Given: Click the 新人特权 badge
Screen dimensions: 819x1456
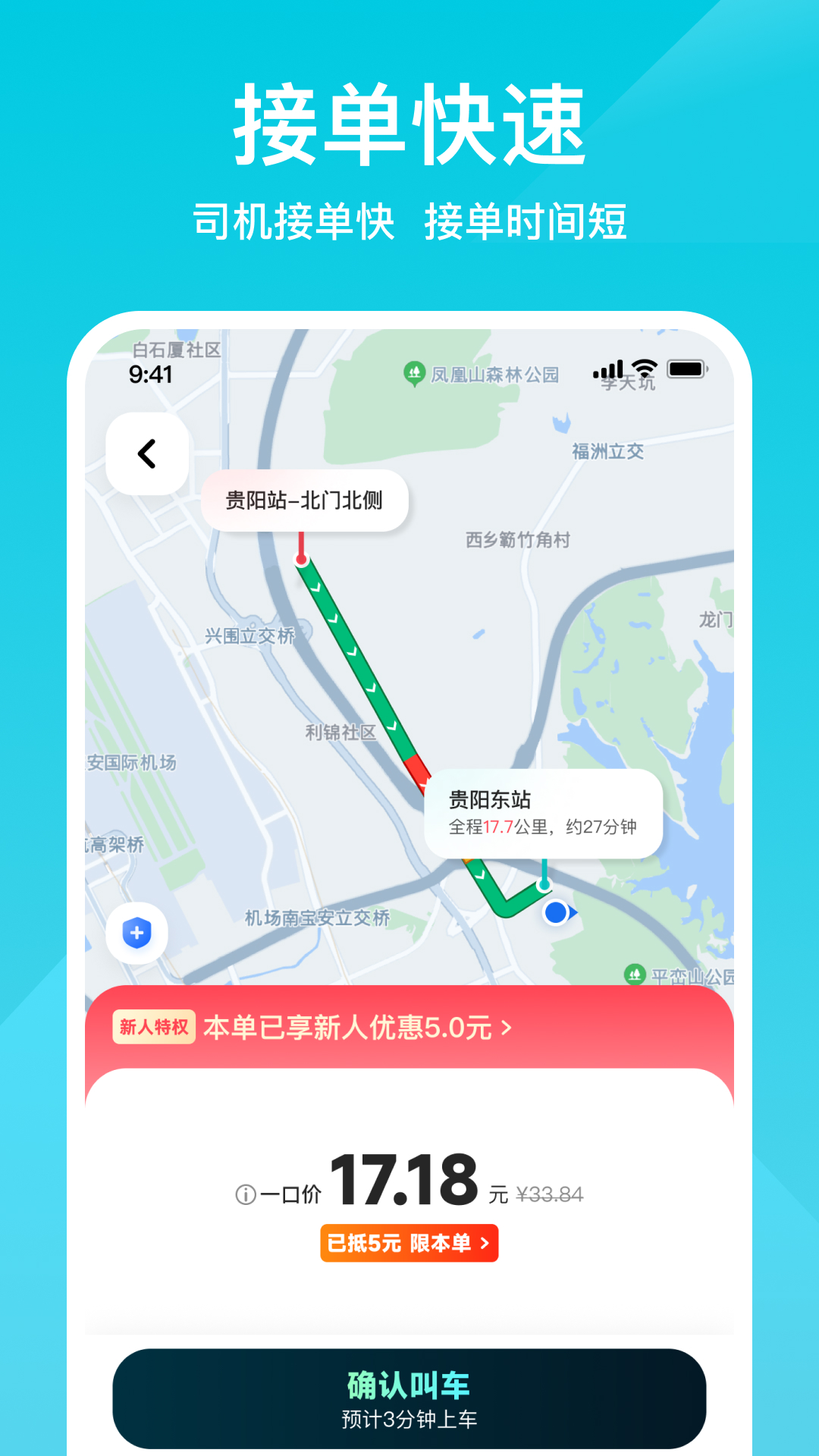Looking at the screenshot, I should [152, 1028].
